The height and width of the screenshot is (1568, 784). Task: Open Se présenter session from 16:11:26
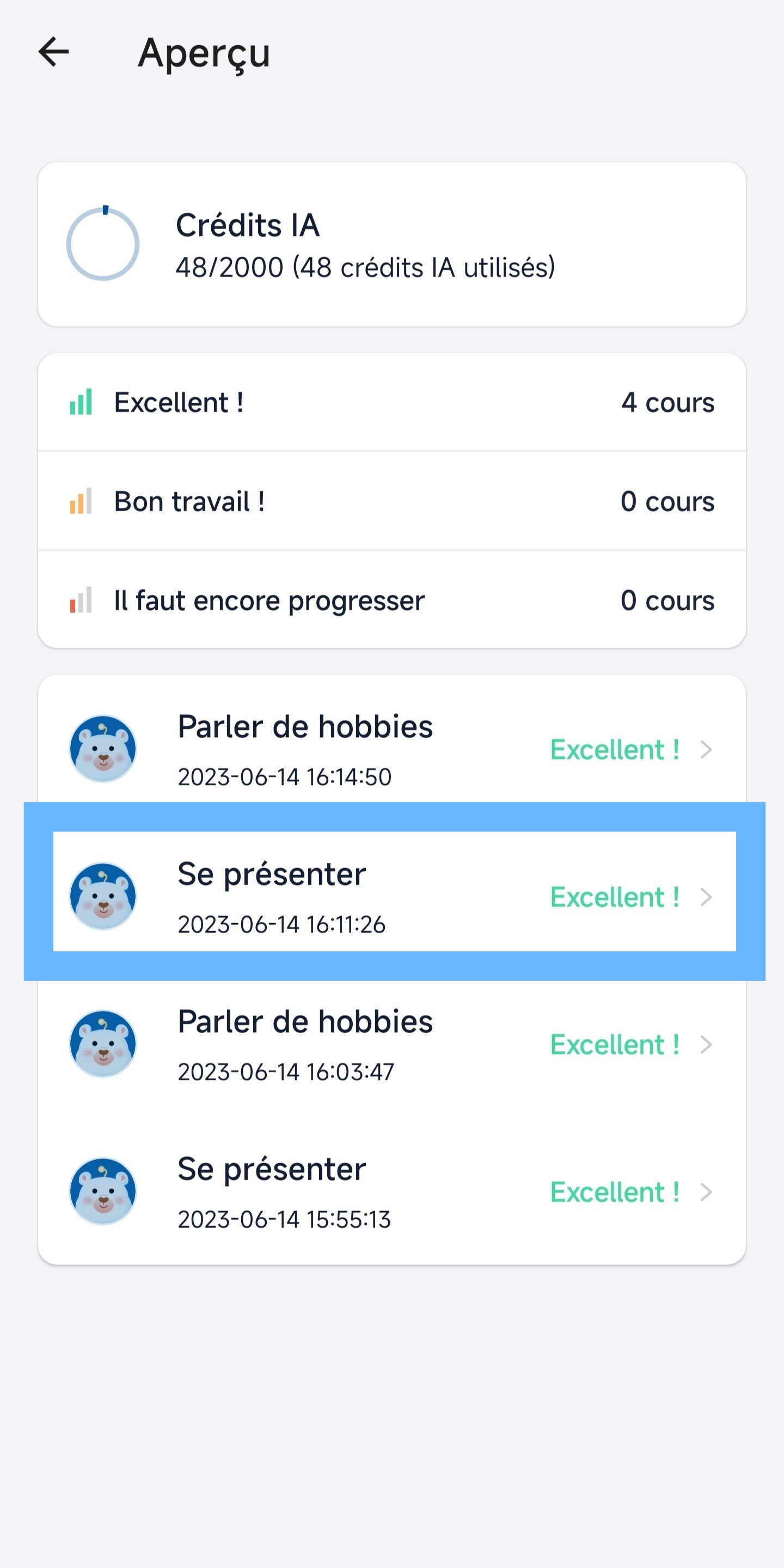pyautogui.click(x=392, y=896)
